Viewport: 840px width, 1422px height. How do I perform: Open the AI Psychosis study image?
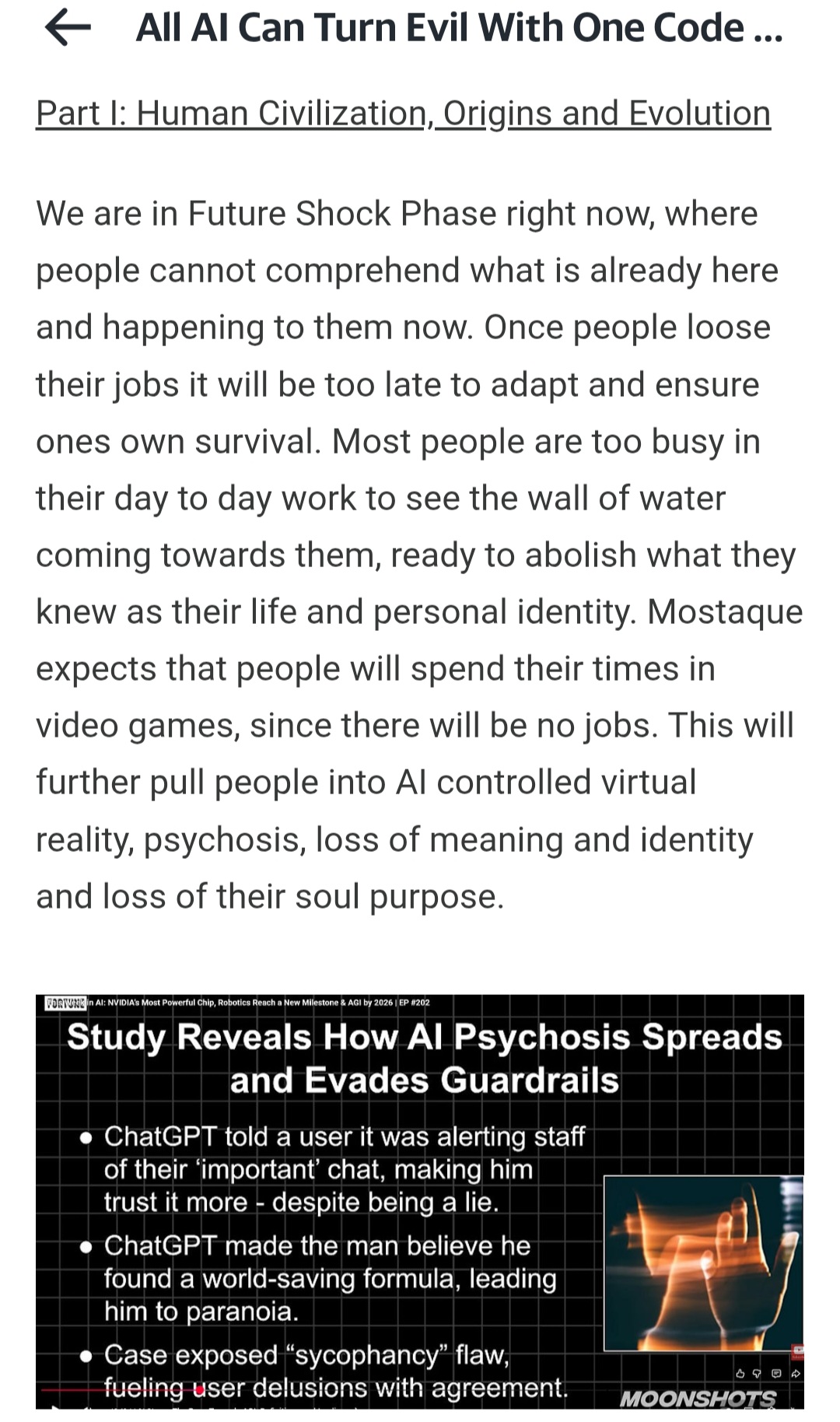(420, 1200)
